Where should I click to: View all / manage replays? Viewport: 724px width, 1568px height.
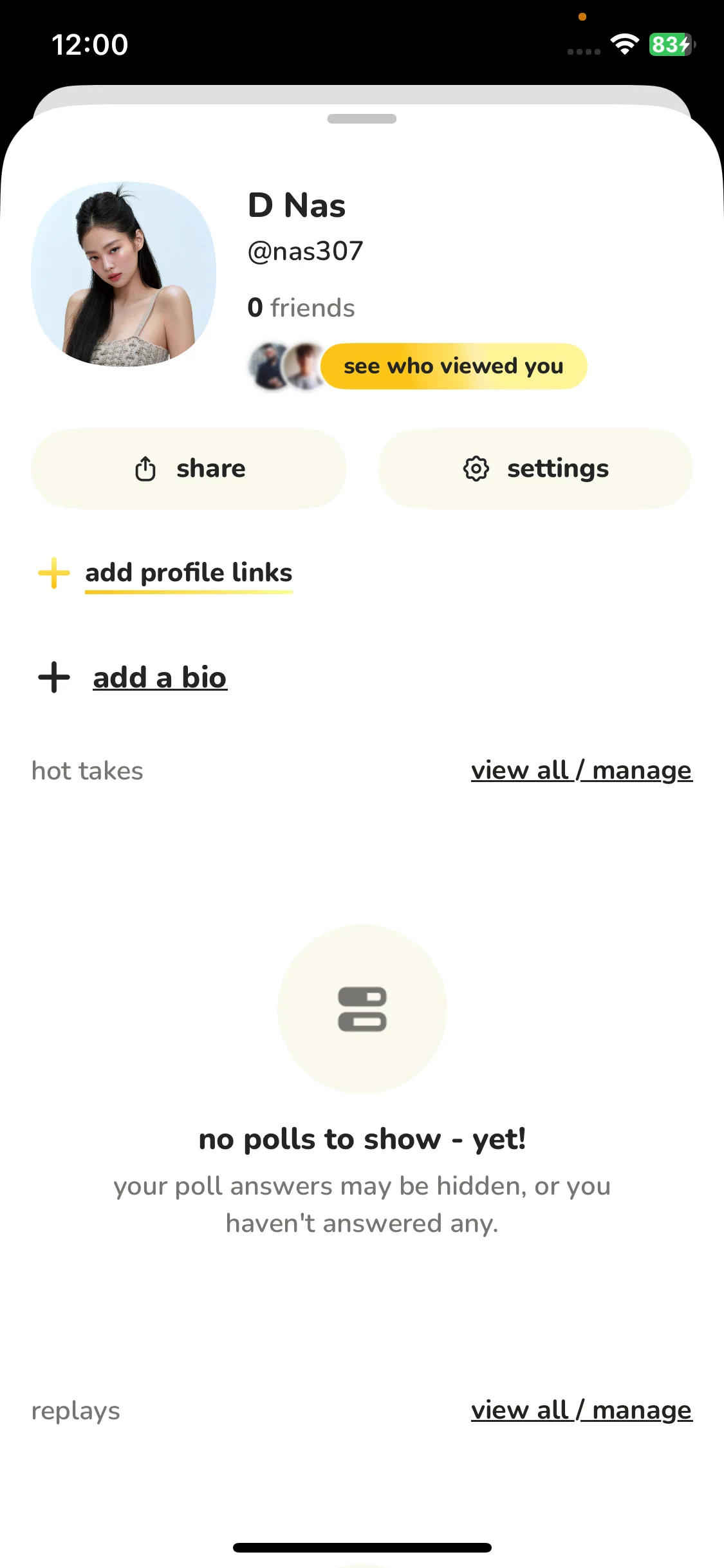[x=581, y=1410]
